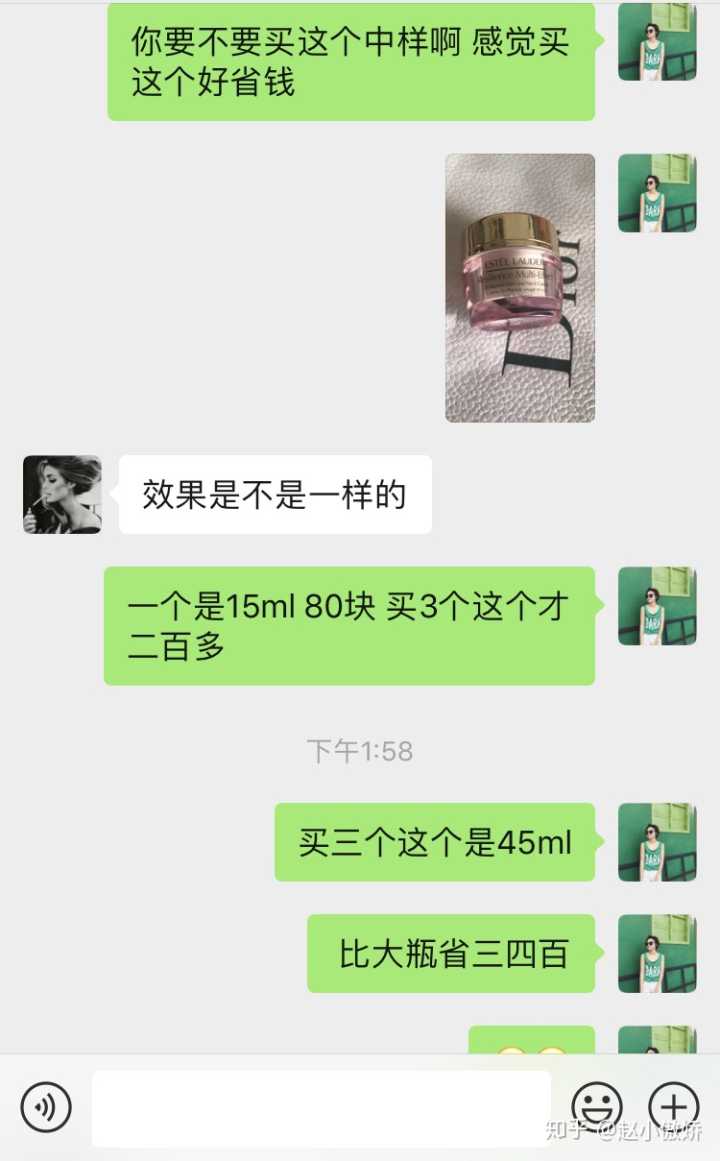Open sender avatar beside 比大瓶省三四百
The image size is (720, 1161).
657,953
